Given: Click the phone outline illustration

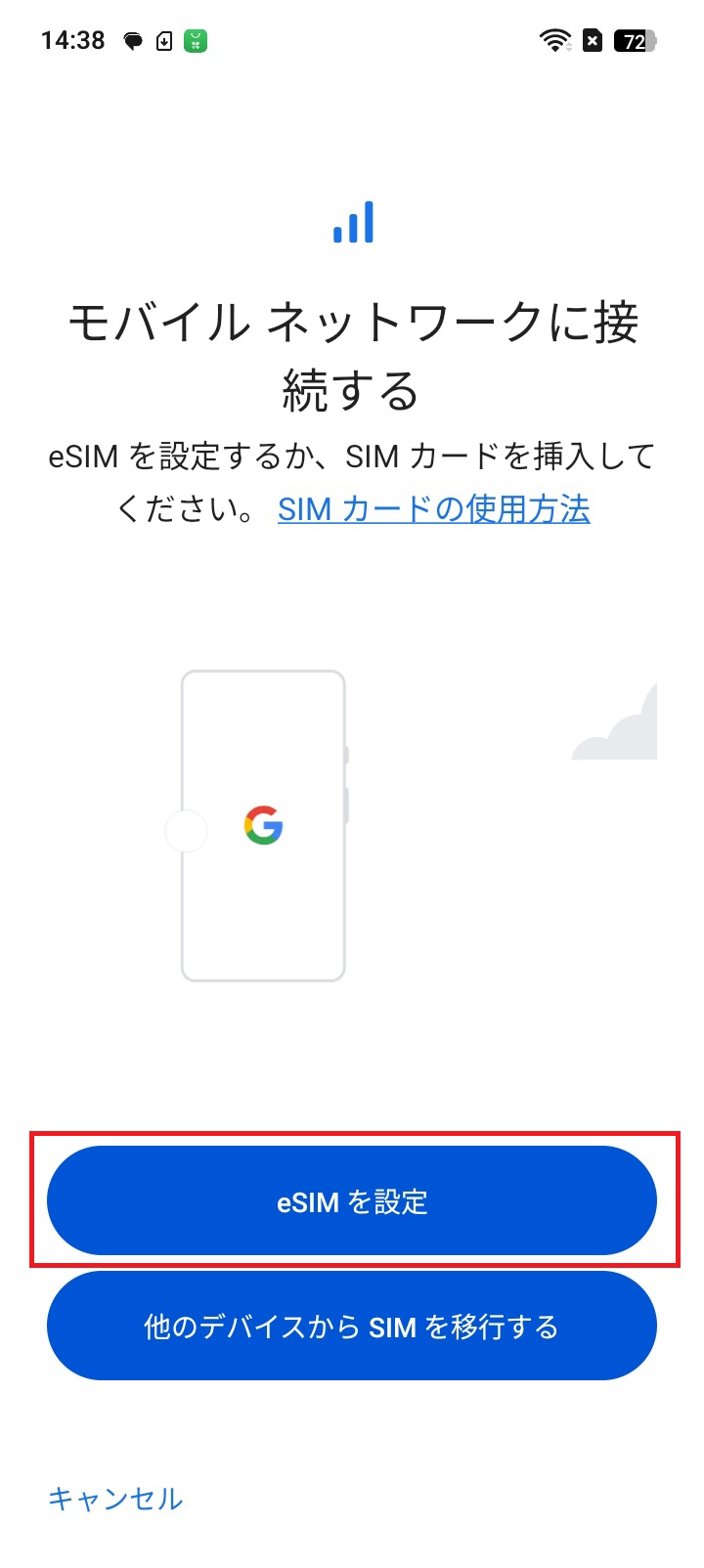Looking at the screenshot, I should pos(262,929).
